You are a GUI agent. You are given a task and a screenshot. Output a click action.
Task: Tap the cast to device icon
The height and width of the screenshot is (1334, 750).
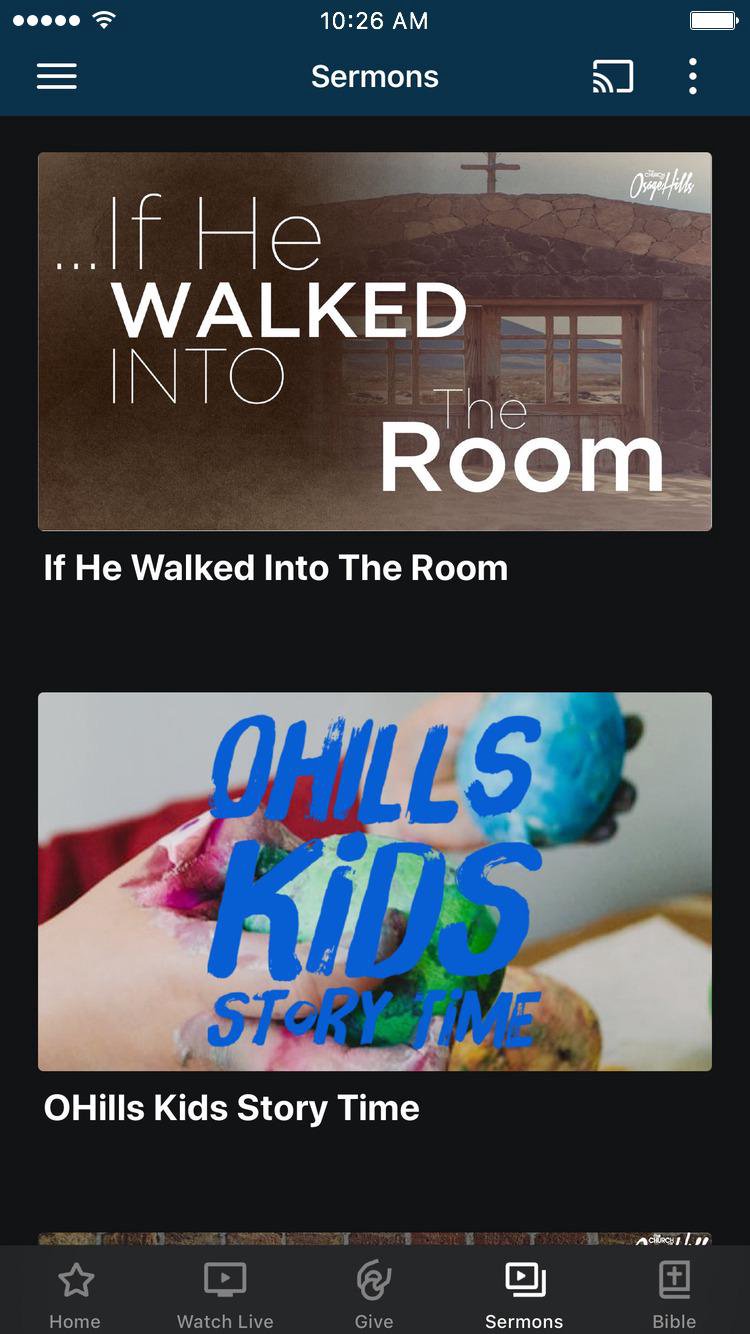(x=613, y=77)
